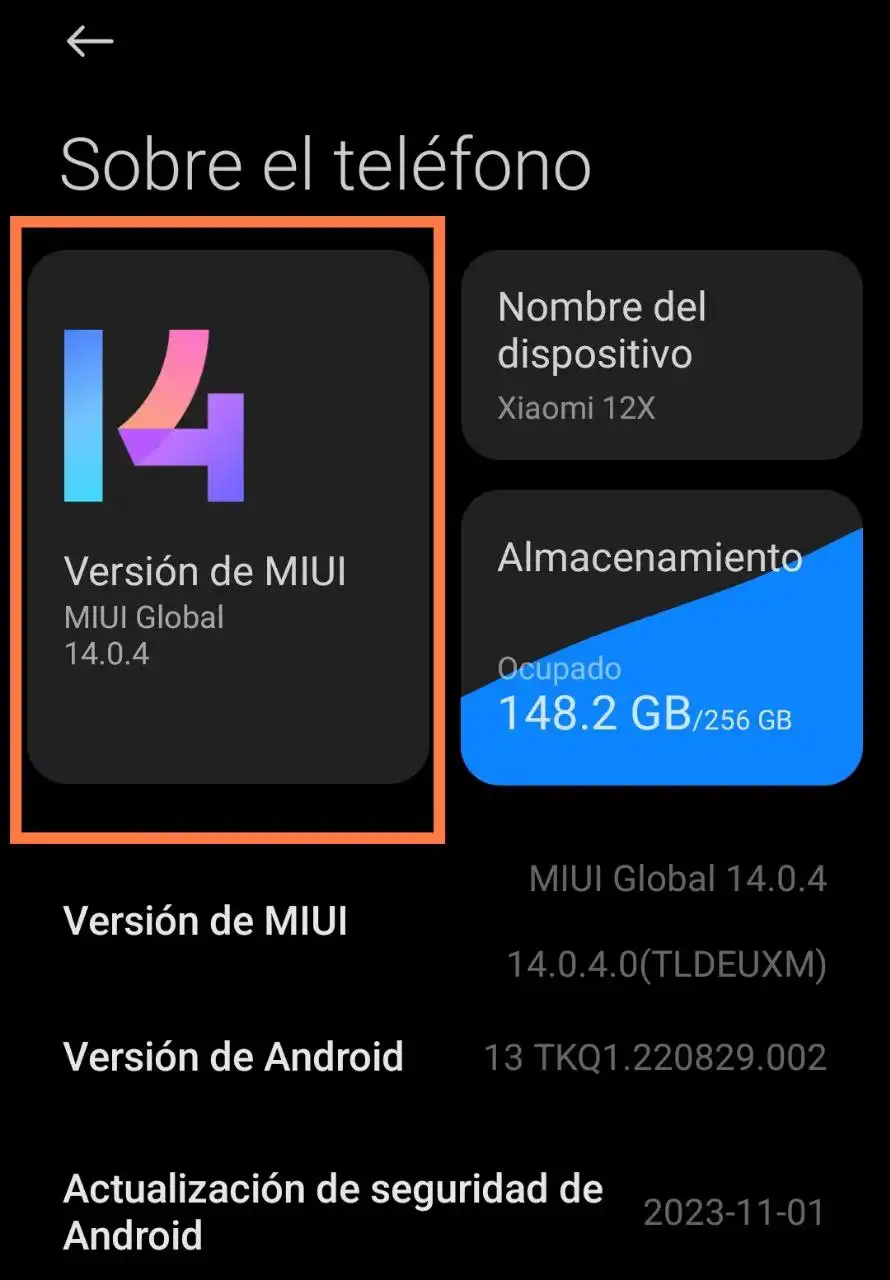The height and width of the screenshot is (1280, 890).
Task: Tap the Almacenamiento heading text
Action: coord(651,558)
